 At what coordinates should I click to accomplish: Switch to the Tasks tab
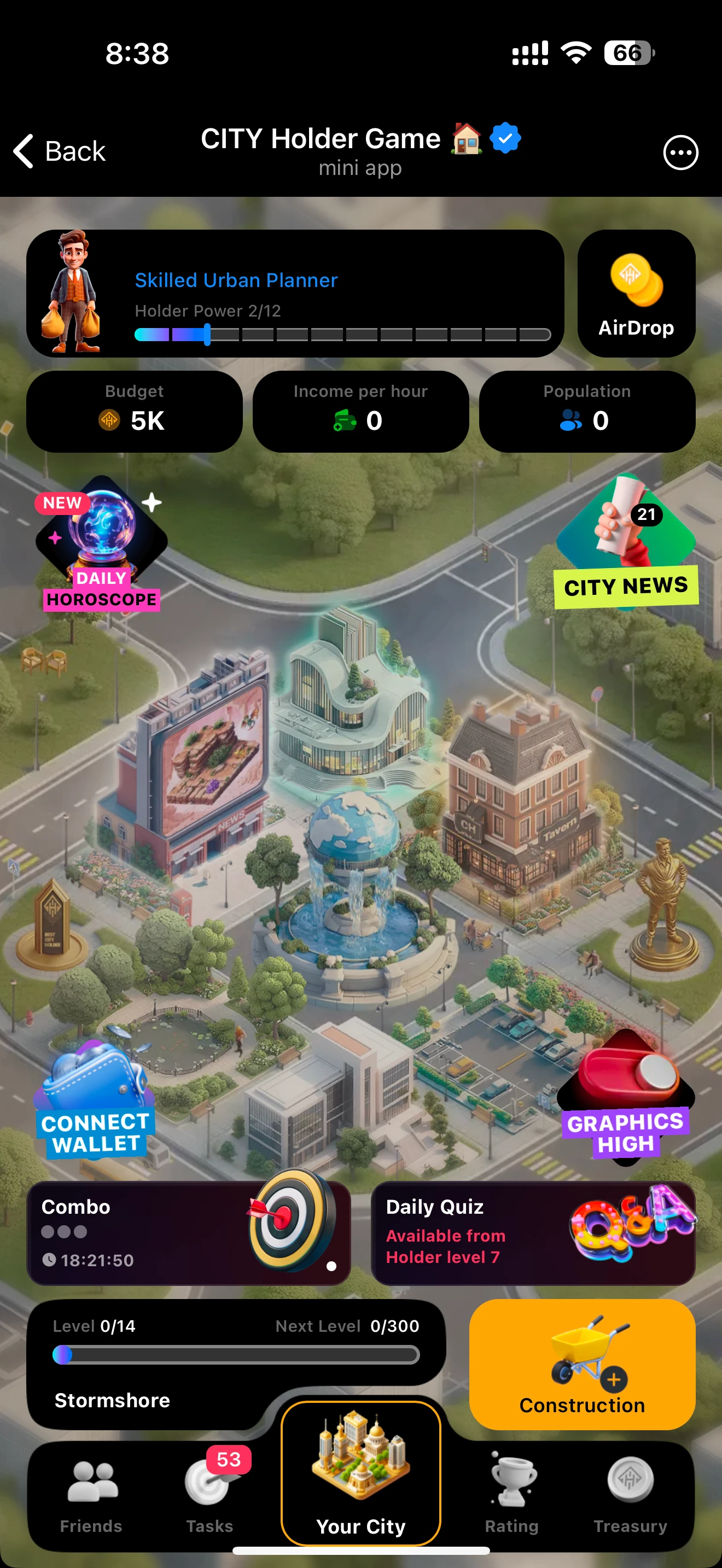209,1494
